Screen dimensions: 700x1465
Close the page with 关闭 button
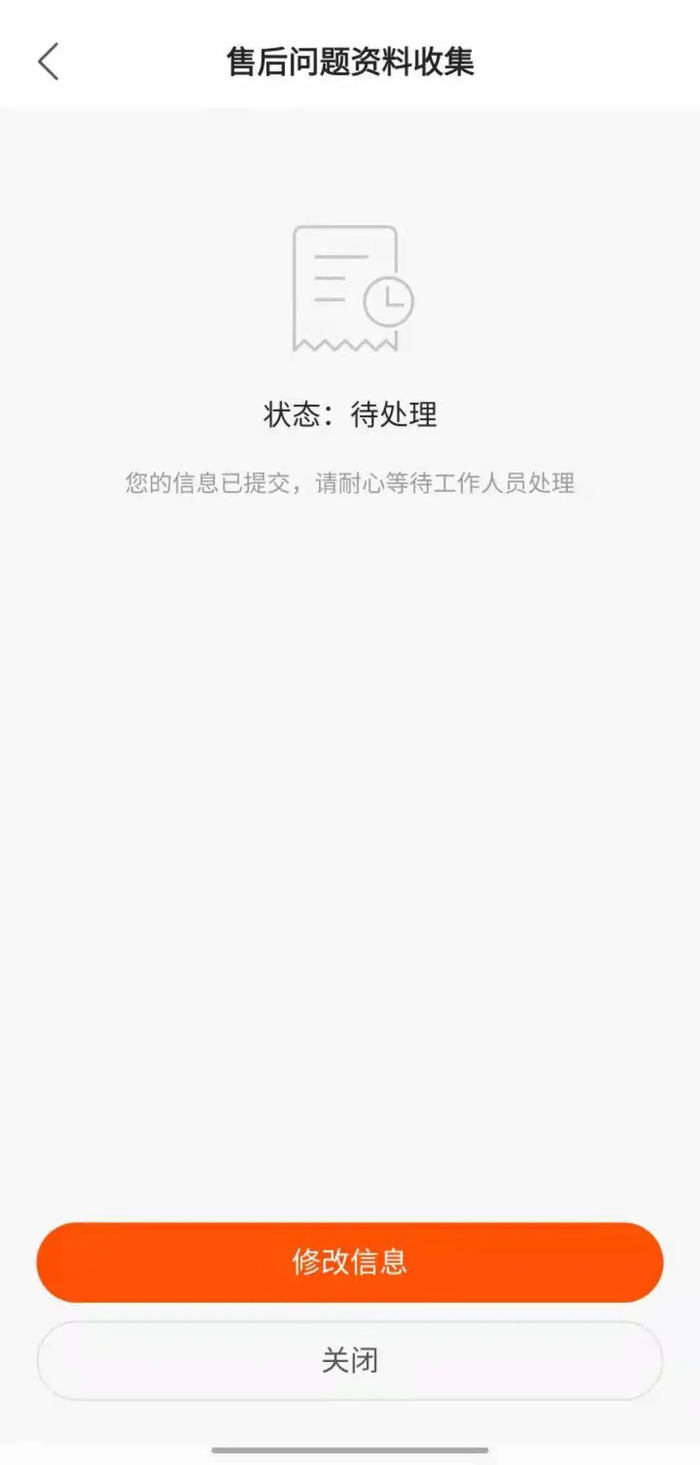[350, 1360]
